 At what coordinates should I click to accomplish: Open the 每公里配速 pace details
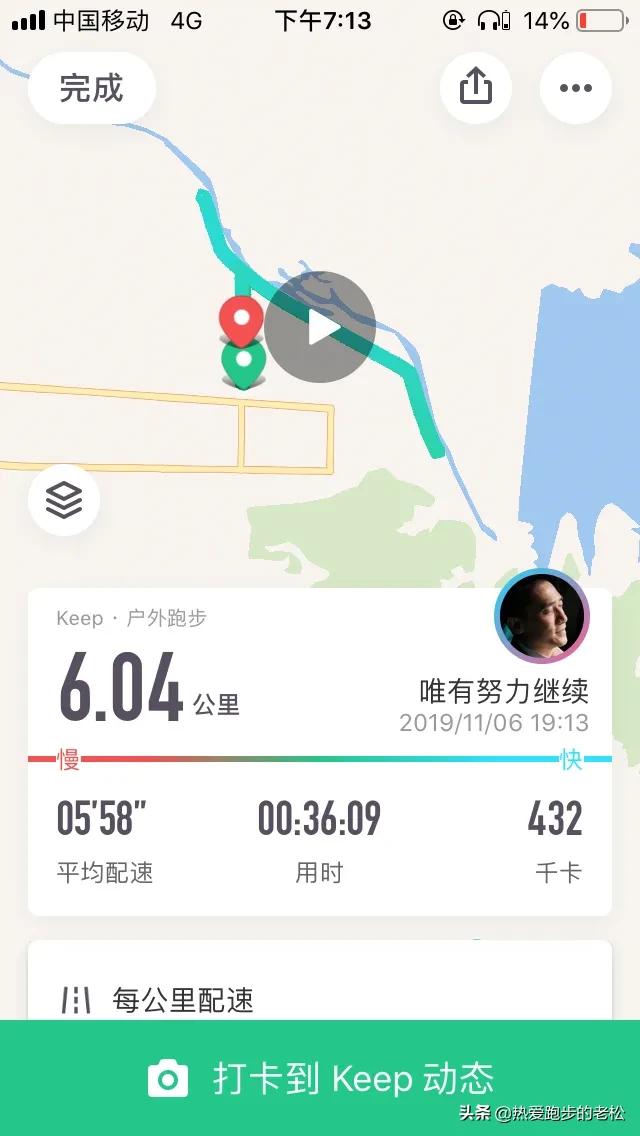pyautogui.click(x=320, y=1000)
